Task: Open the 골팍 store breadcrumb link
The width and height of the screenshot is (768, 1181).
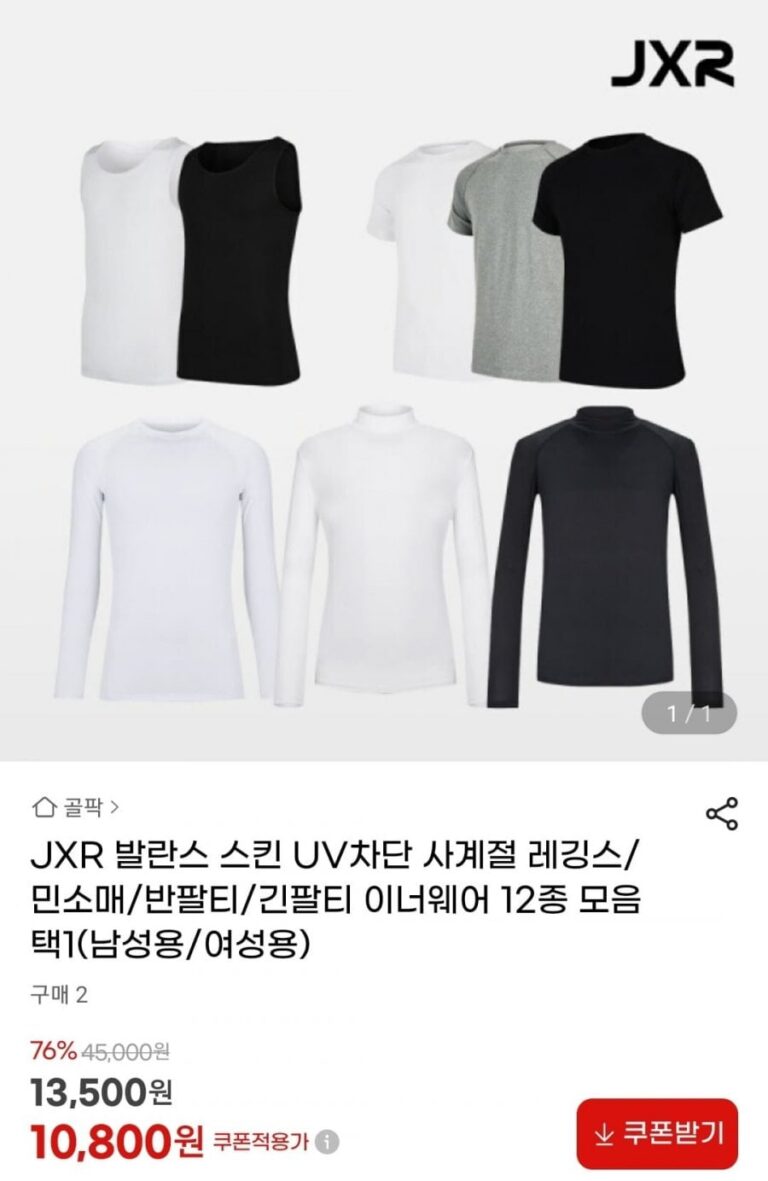Action: point(79,805)
